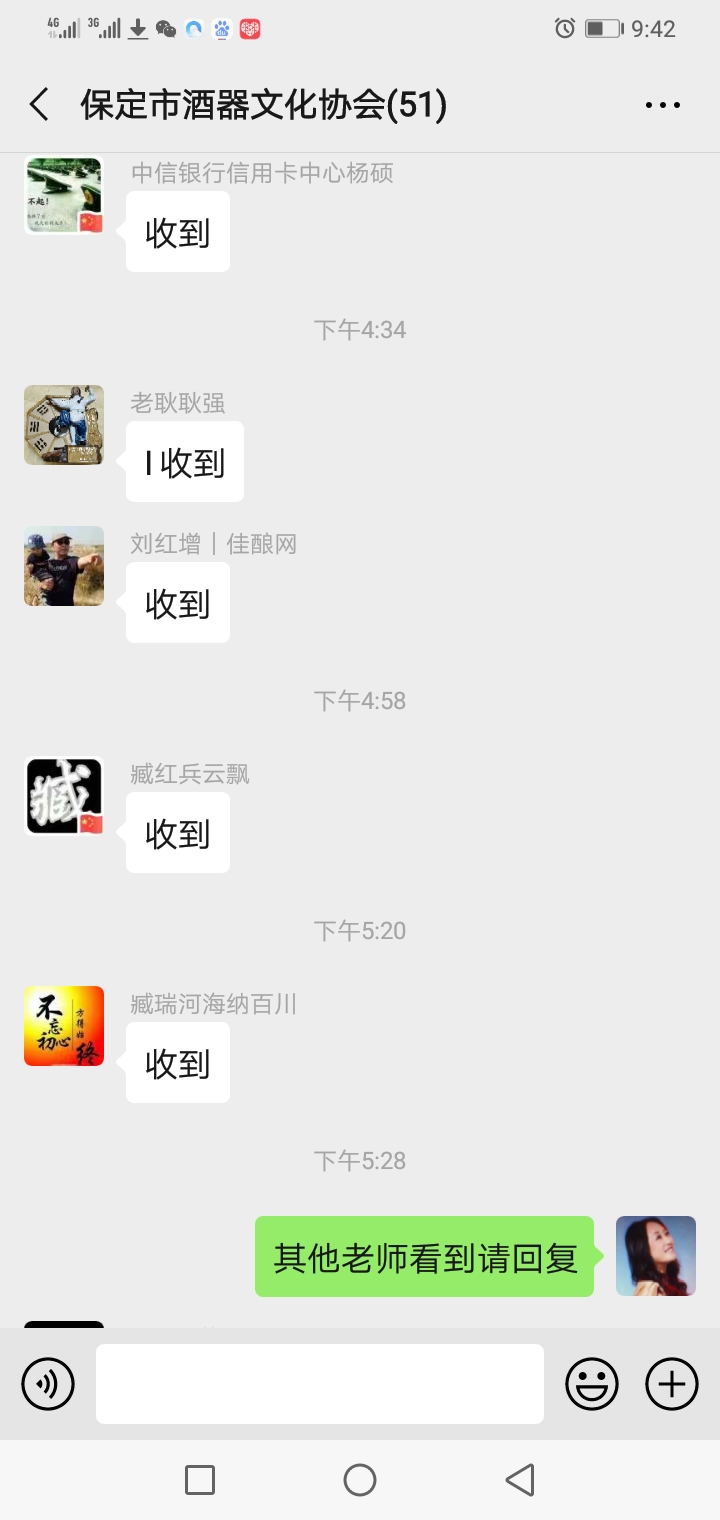This screenshot has height=1520, width=720.
Task: Open the plus attachments menu
Action: (672, 1384)
